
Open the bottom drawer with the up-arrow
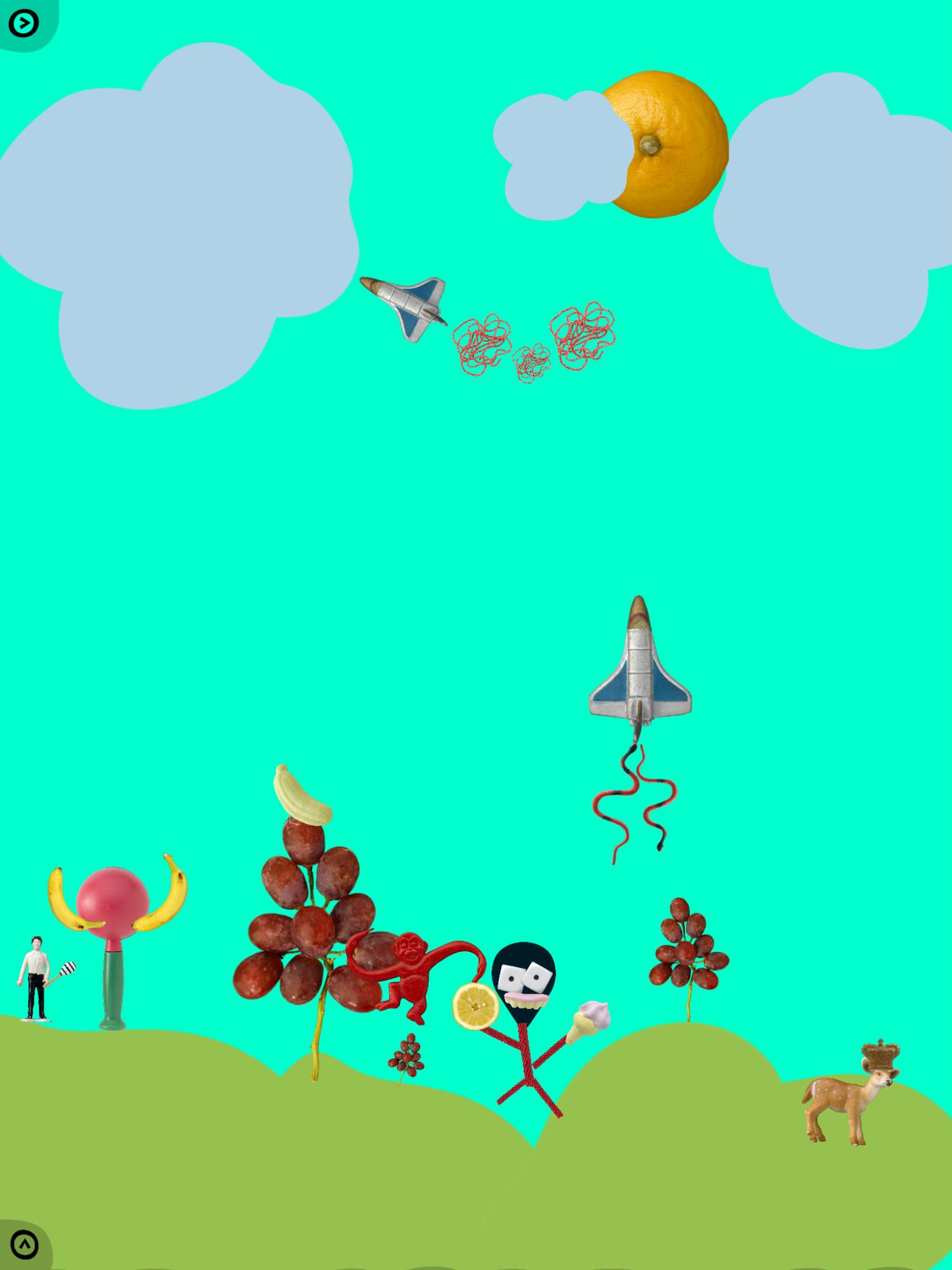(25, 1245)
